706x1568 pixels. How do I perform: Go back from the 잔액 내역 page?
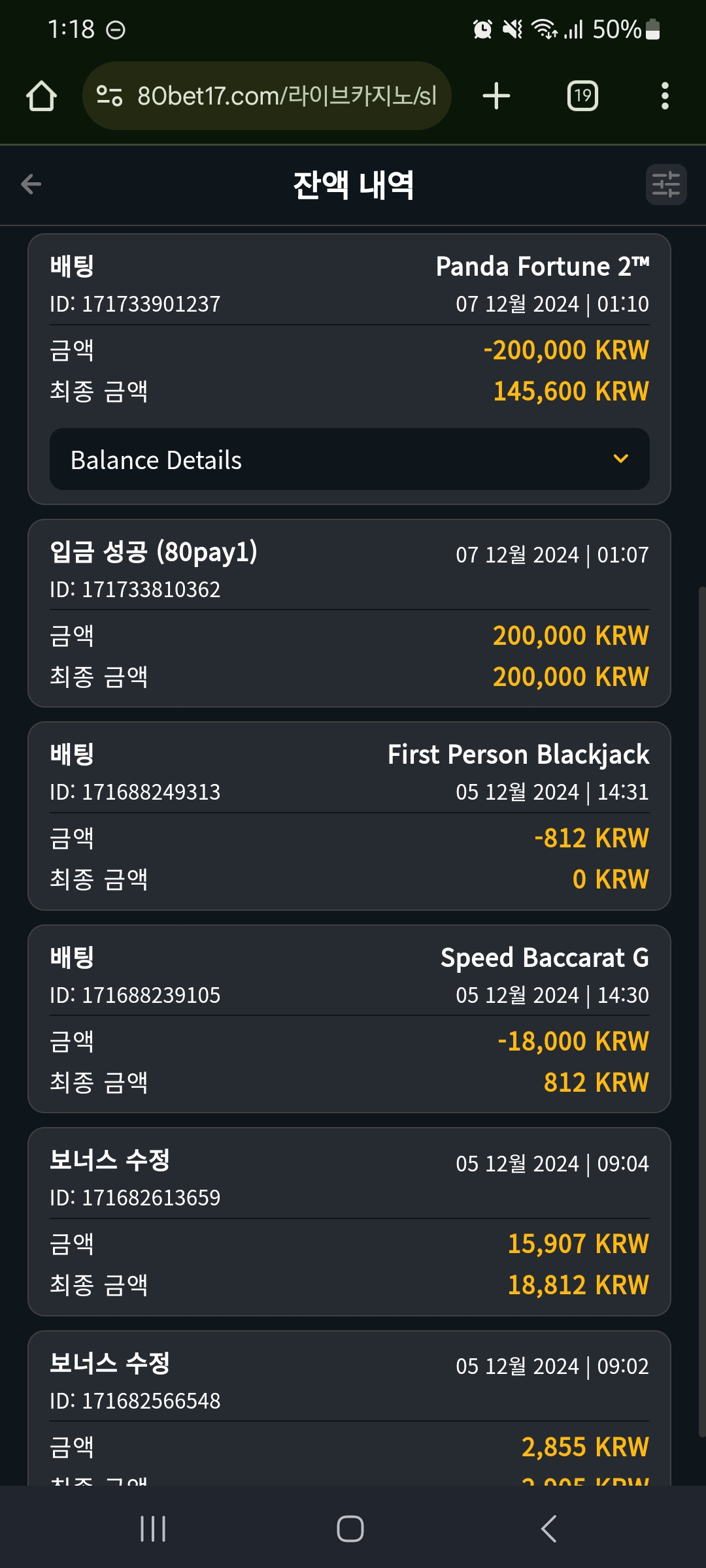pos(31,185)
